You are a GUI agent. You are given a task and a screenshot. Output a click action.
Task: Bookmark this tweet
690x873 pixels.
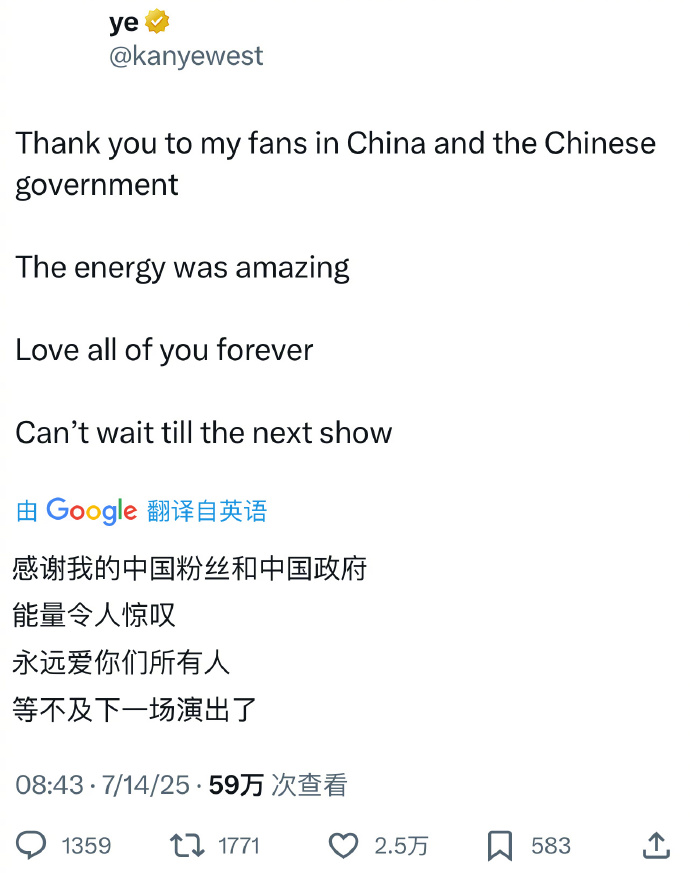(x=499, y=846)
